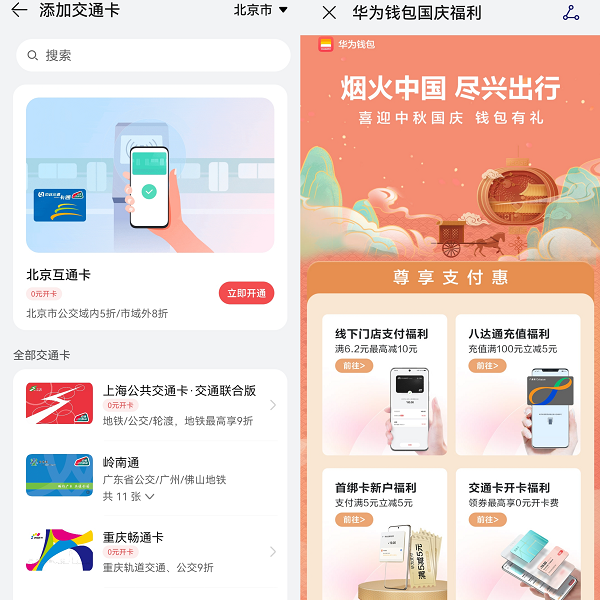Tap 前往 under 交通卡开卡福利
This screenshot has width=600, height=600.
(x=487, y=520)
